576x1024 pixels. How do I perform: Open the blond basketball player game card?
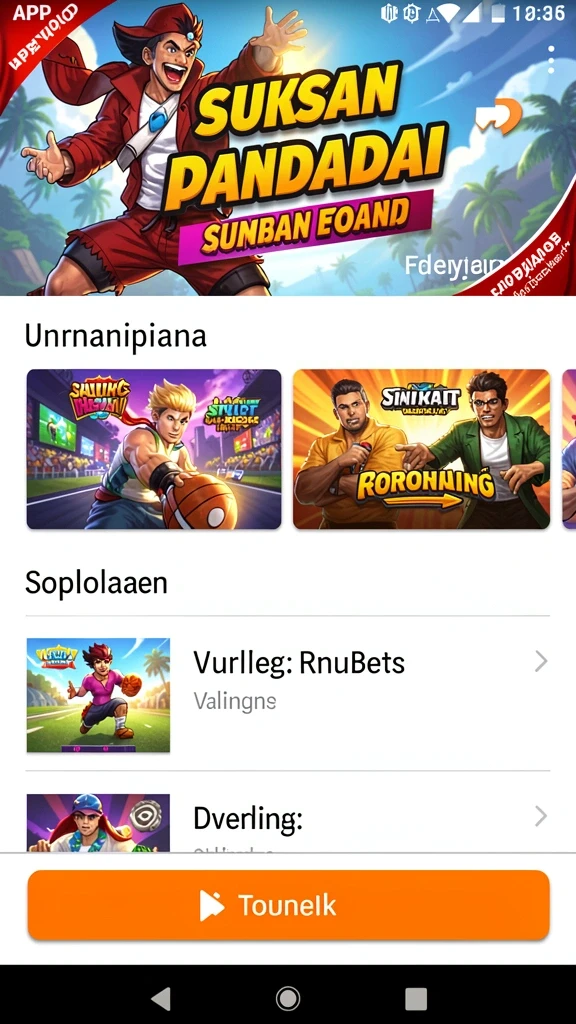coord(154,449)
